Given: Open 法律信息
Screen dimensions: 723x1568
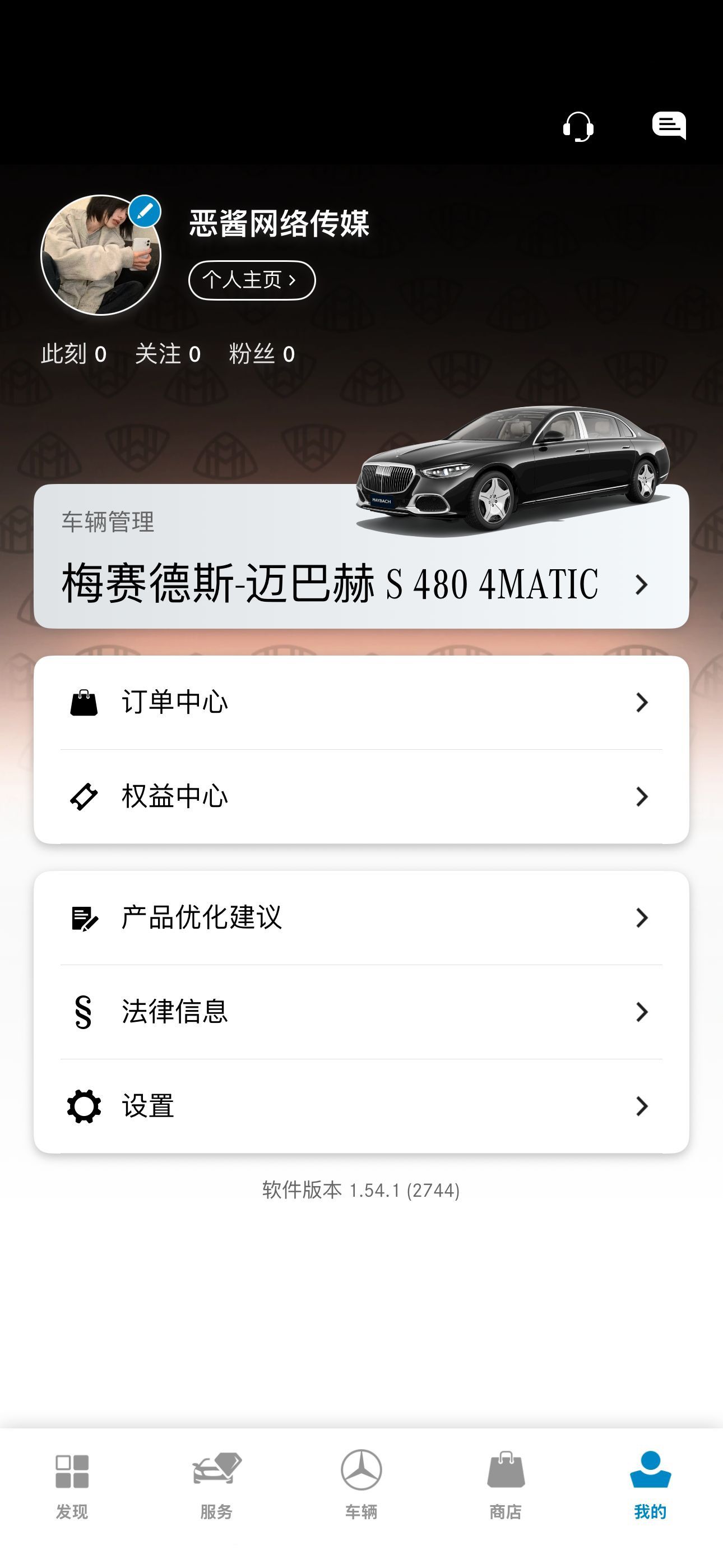Looking at the screenshot, I should [x=361, y=1012].
